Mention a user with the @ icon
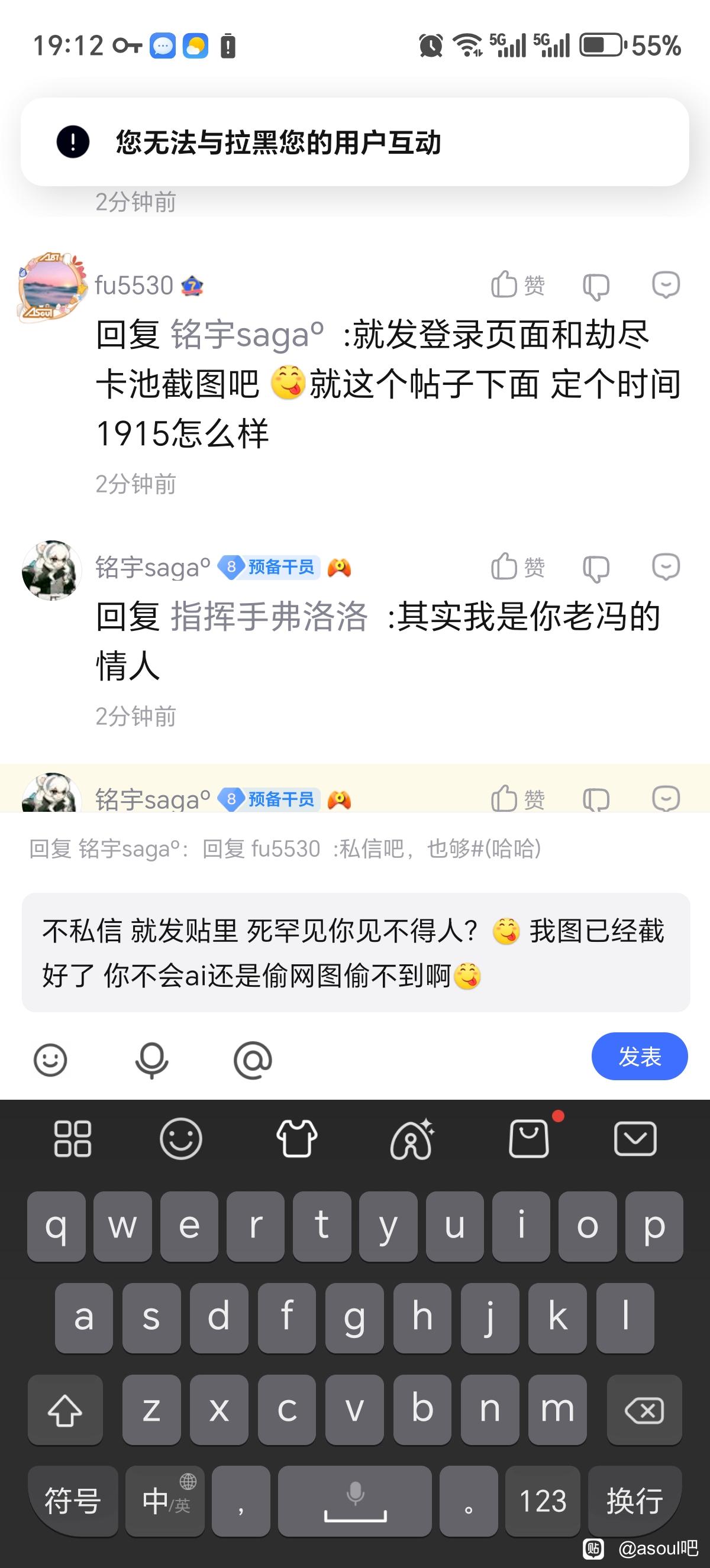The image size is (710, 1568). 253,1060
